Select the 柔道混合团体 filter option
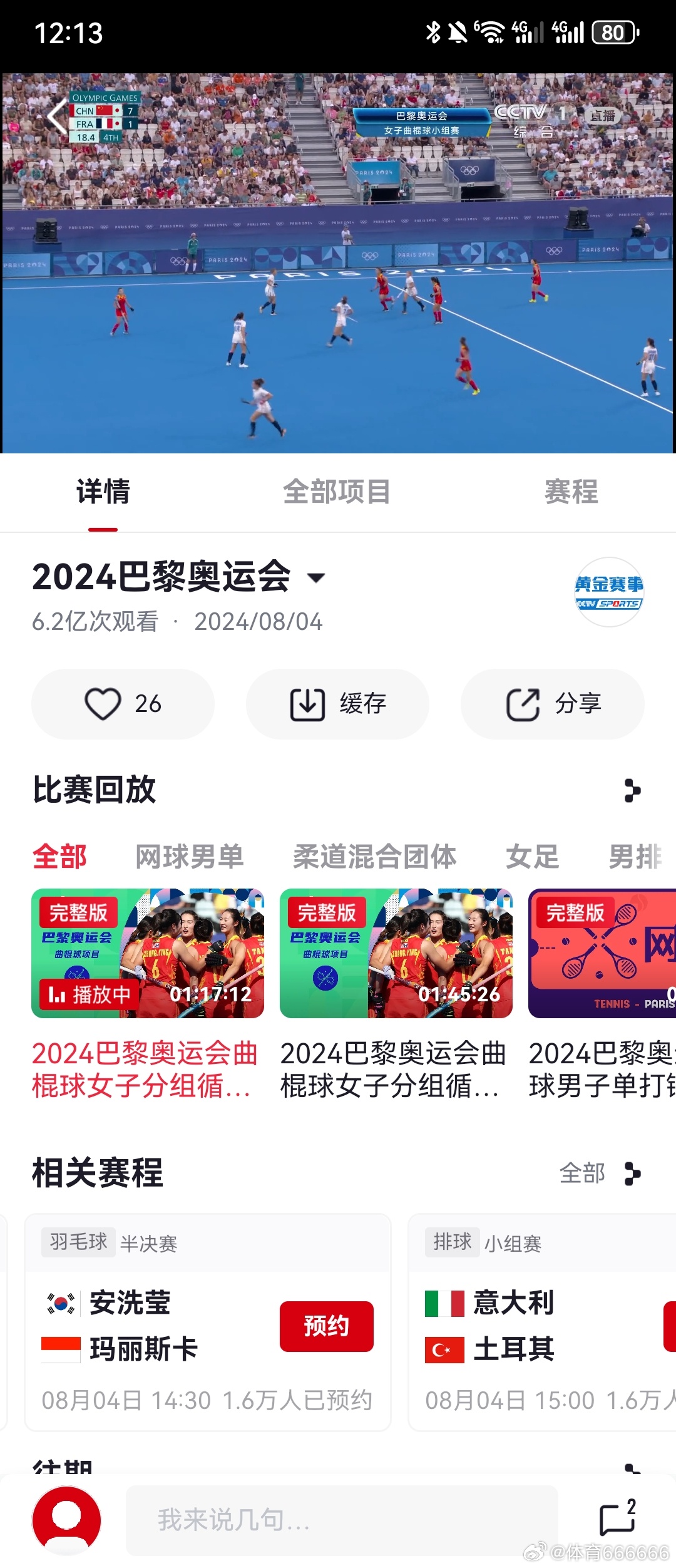Viewport: 676px width, 1568px height. (x=374, y=857)
